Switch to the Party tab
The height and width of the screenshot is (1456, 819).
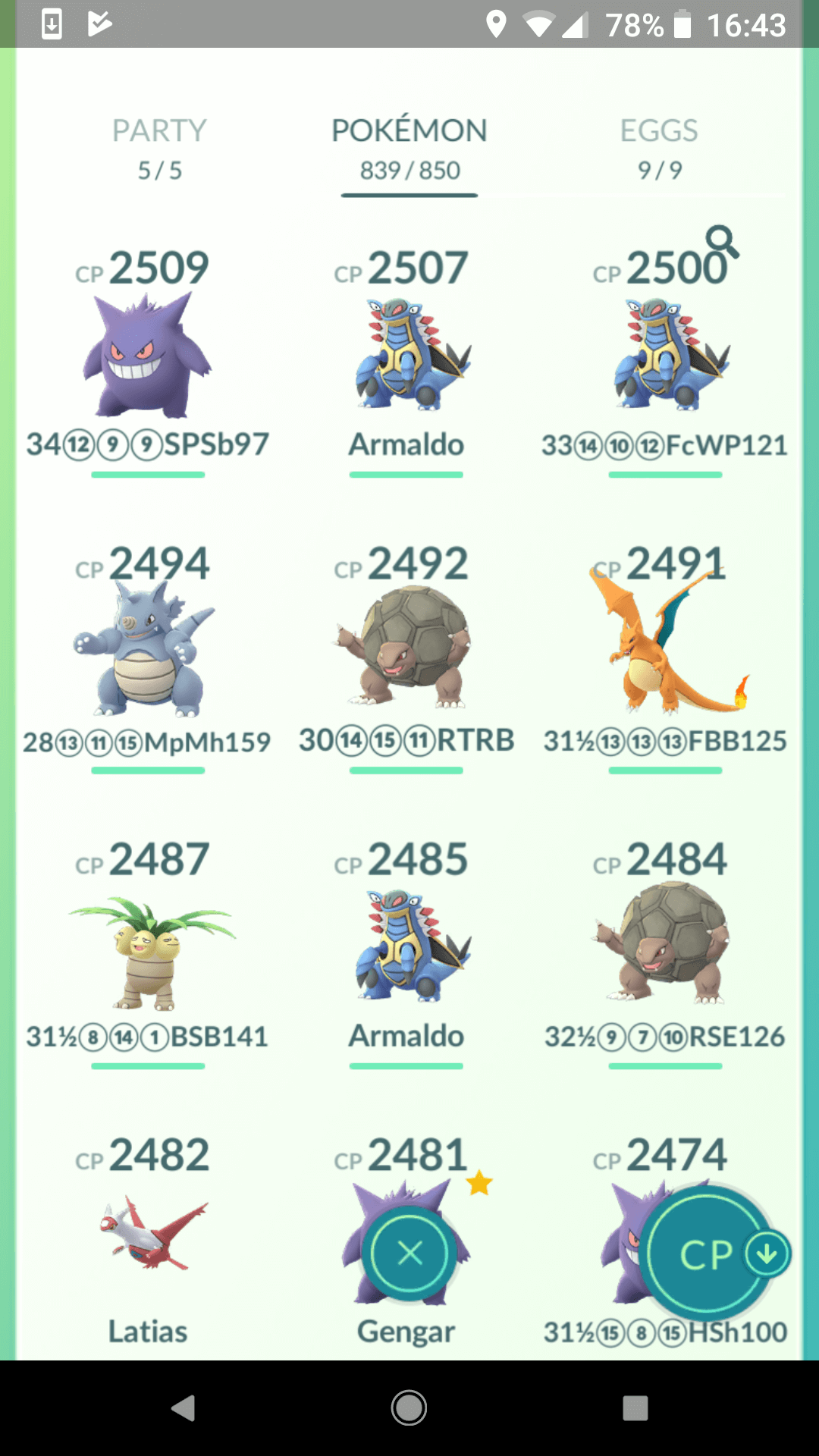coord(159,149)
